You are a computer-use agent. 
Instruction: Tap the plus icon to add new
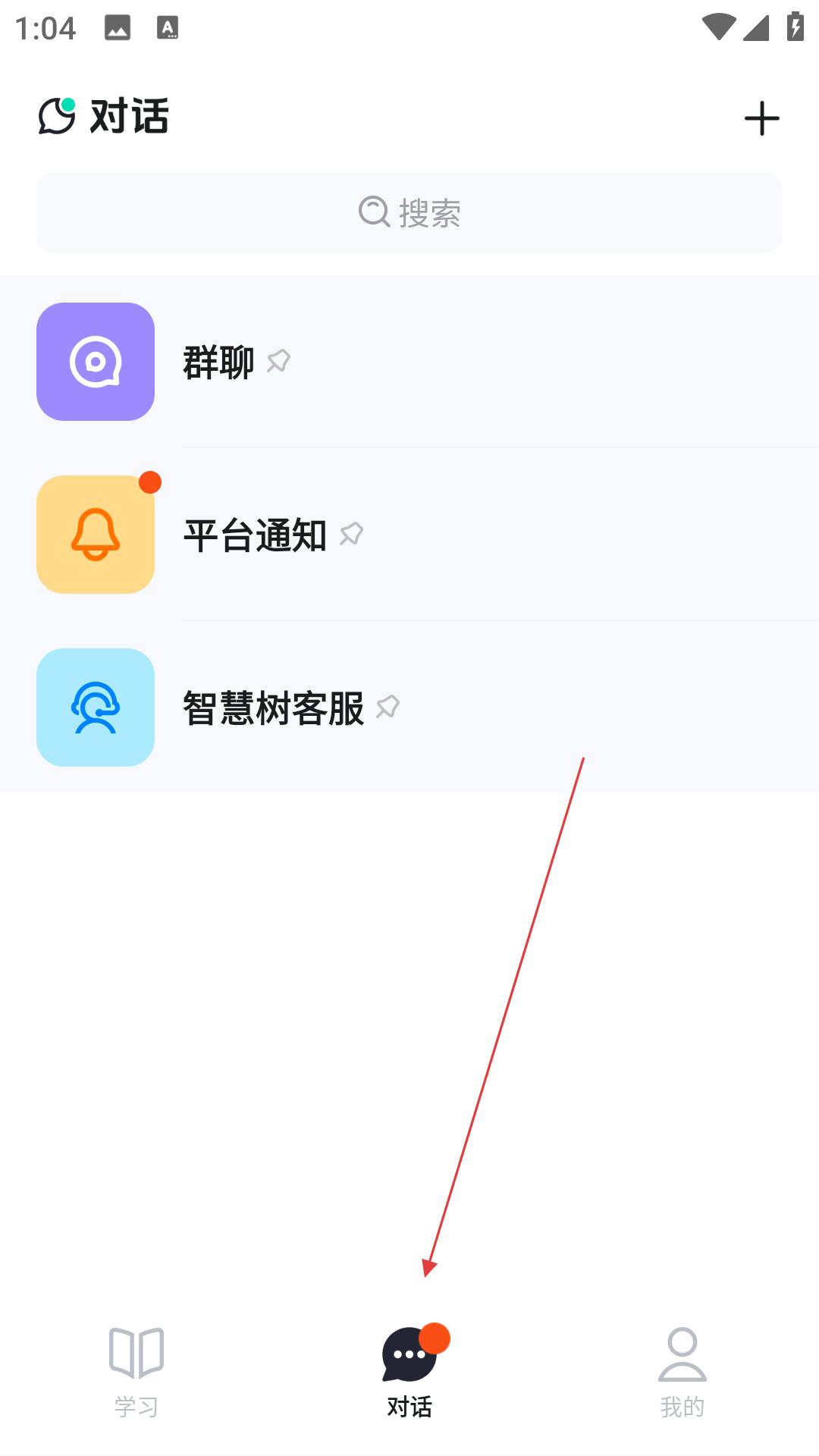pos(761,119)
